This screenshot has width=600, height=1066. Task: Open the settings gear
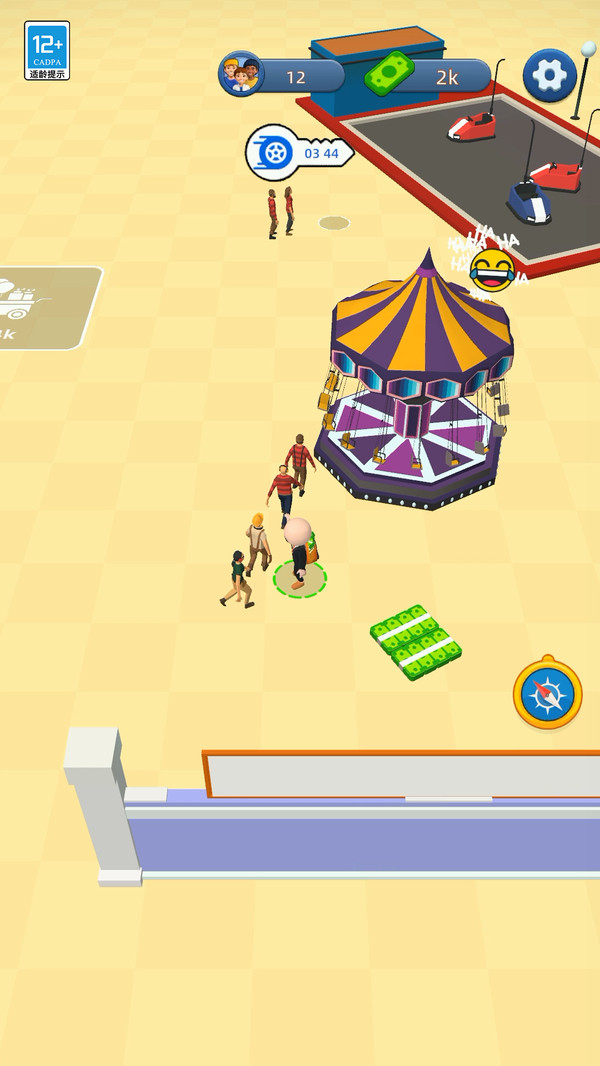(550, 75)
